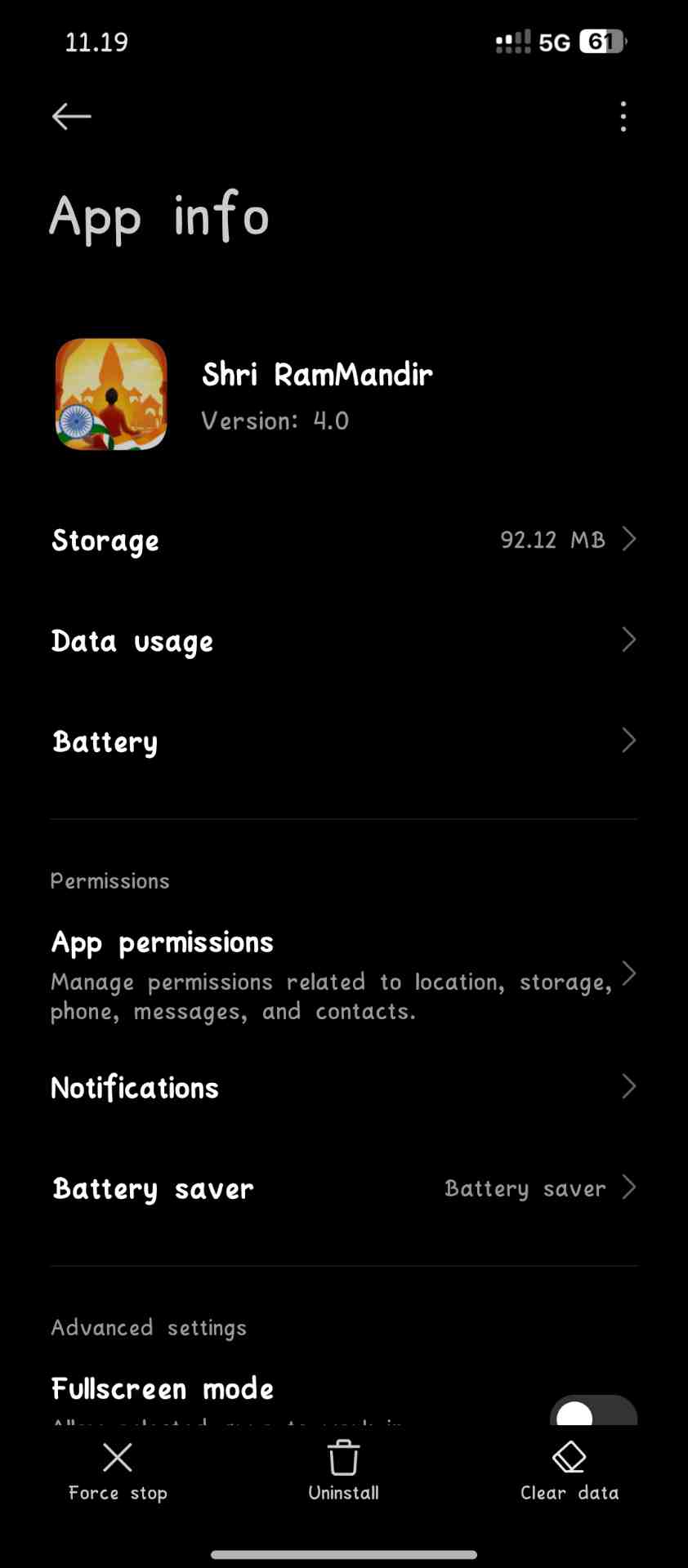Open Storage details showing 92.12 MB

[343, 540]
